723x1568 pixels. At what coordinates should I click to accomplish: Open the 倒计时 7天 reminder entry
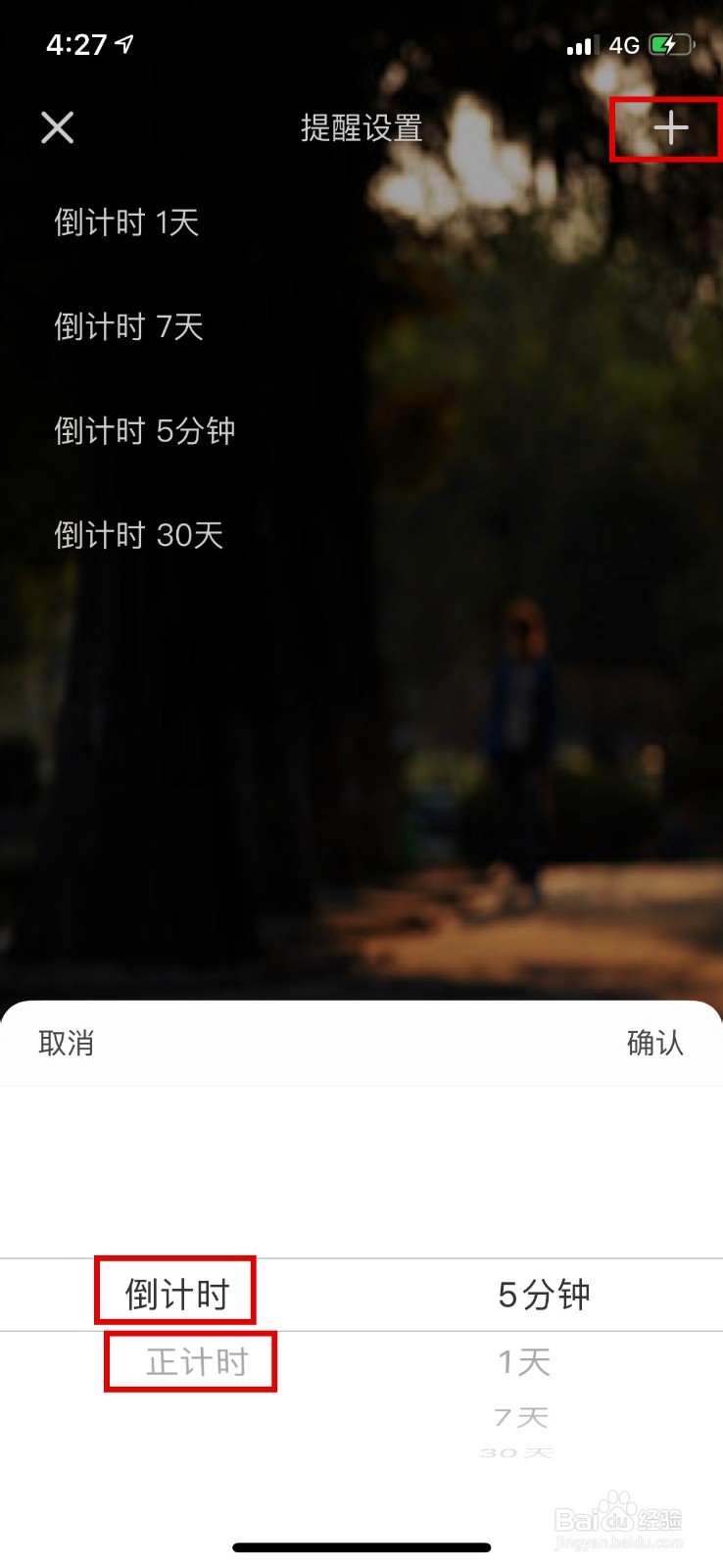128,326
